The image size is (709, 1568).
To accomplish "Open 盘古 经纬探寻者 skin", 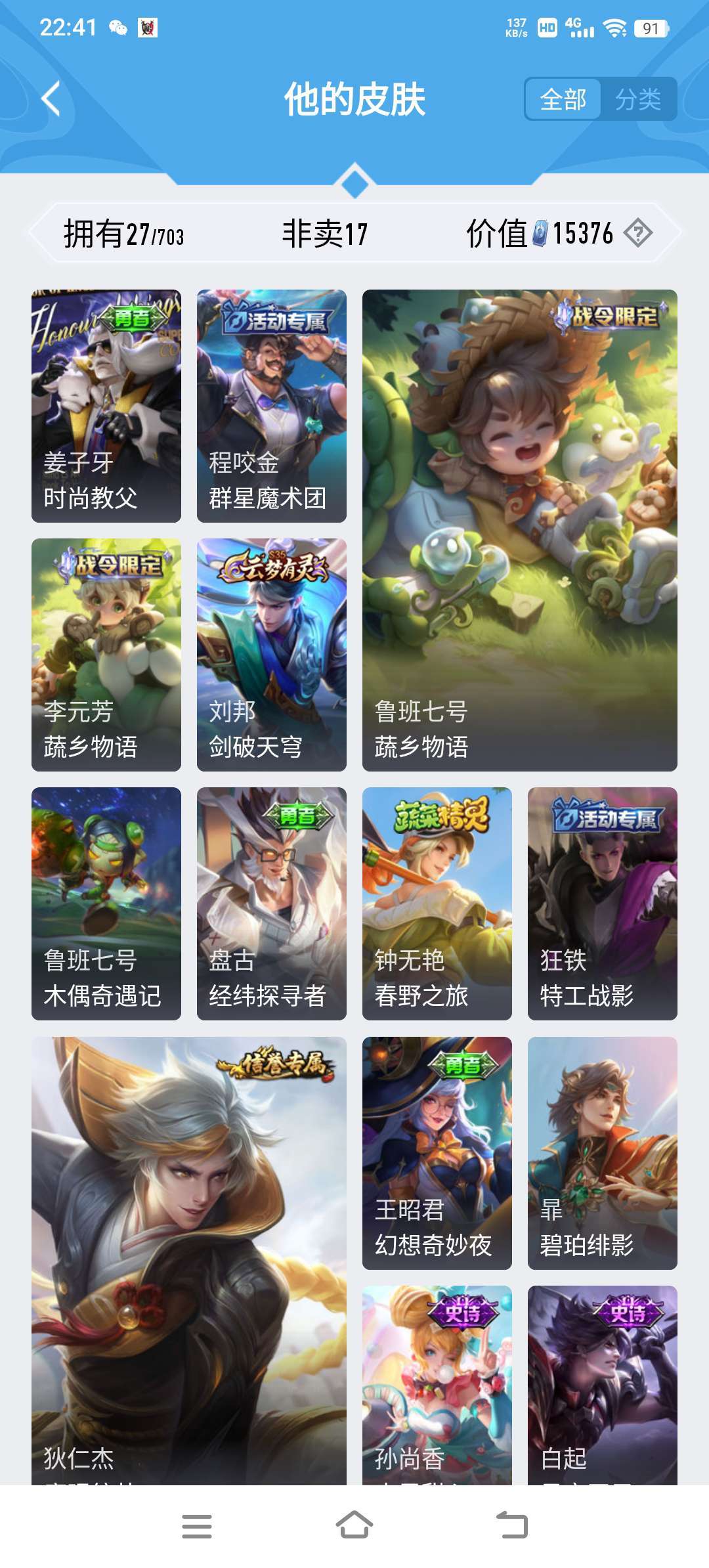I will coord(272,904).
